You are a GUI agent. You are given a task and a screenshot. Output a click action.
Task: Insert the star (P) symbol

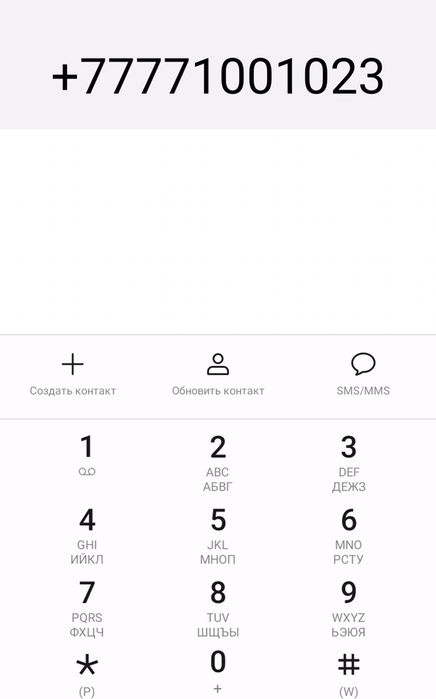click(87, 674)
